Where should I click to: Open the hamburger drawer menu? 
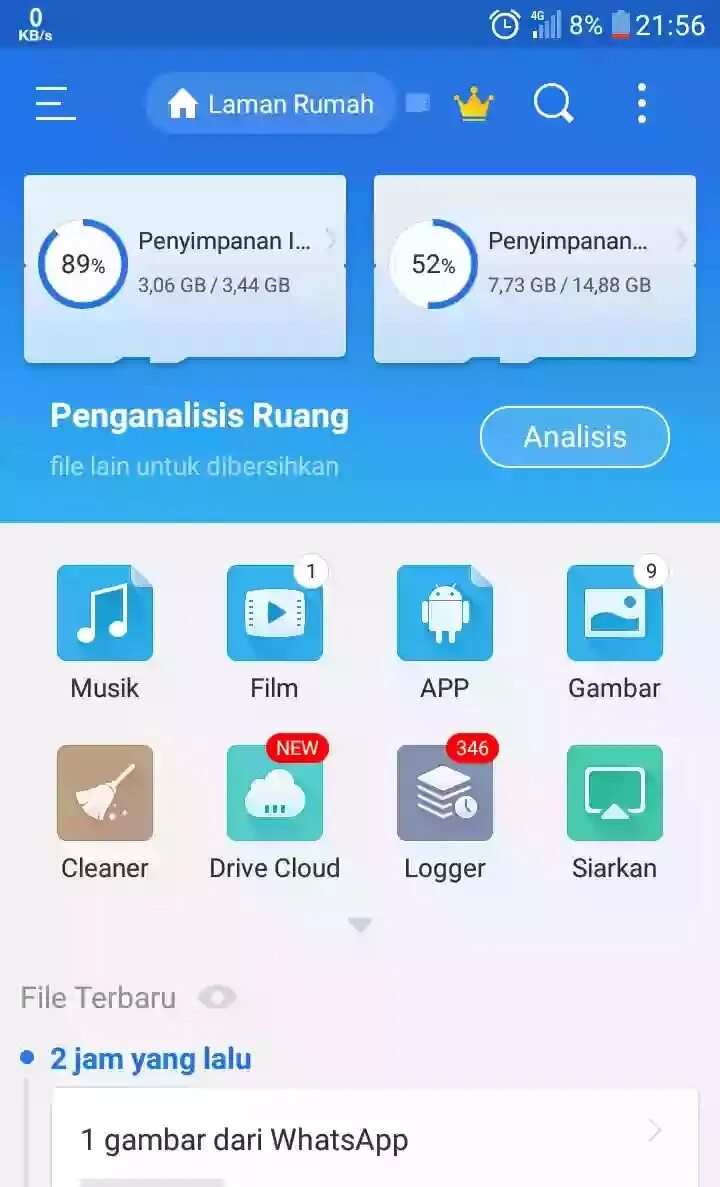click(55, 103)
